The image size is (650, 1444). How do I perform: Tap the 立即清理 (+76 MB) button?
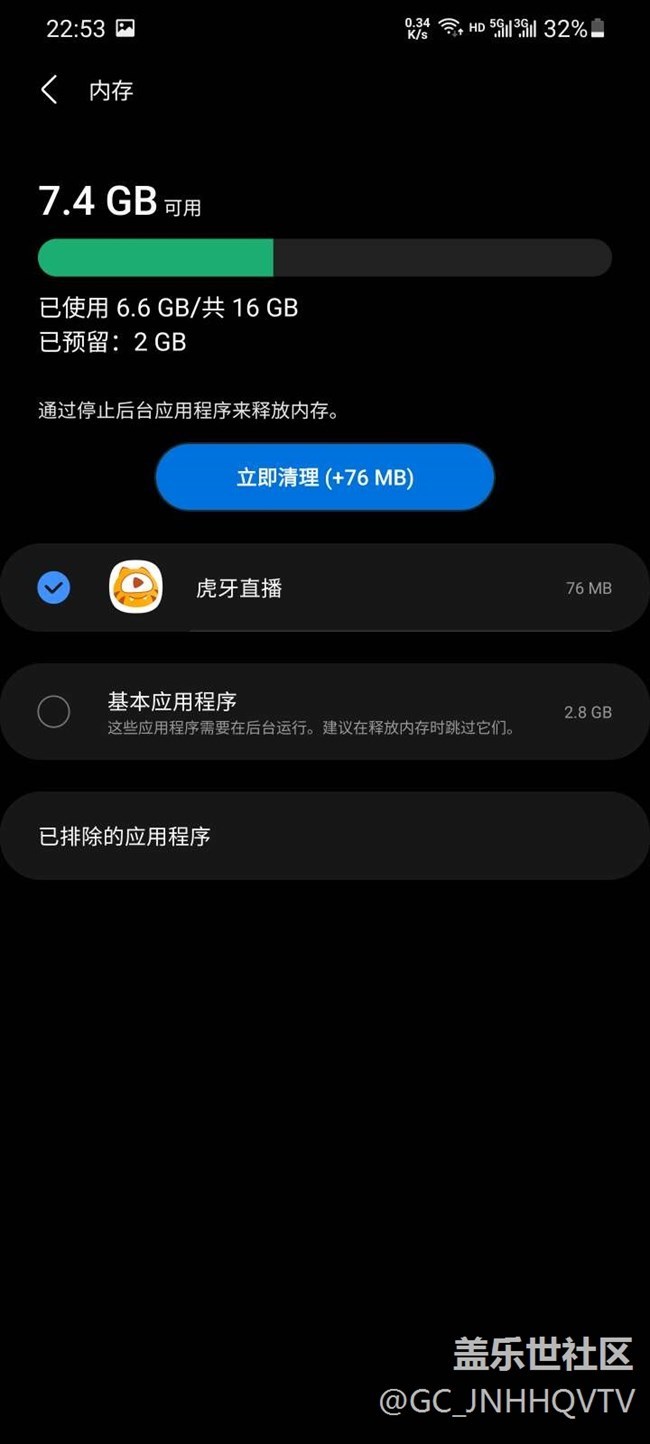325,477
